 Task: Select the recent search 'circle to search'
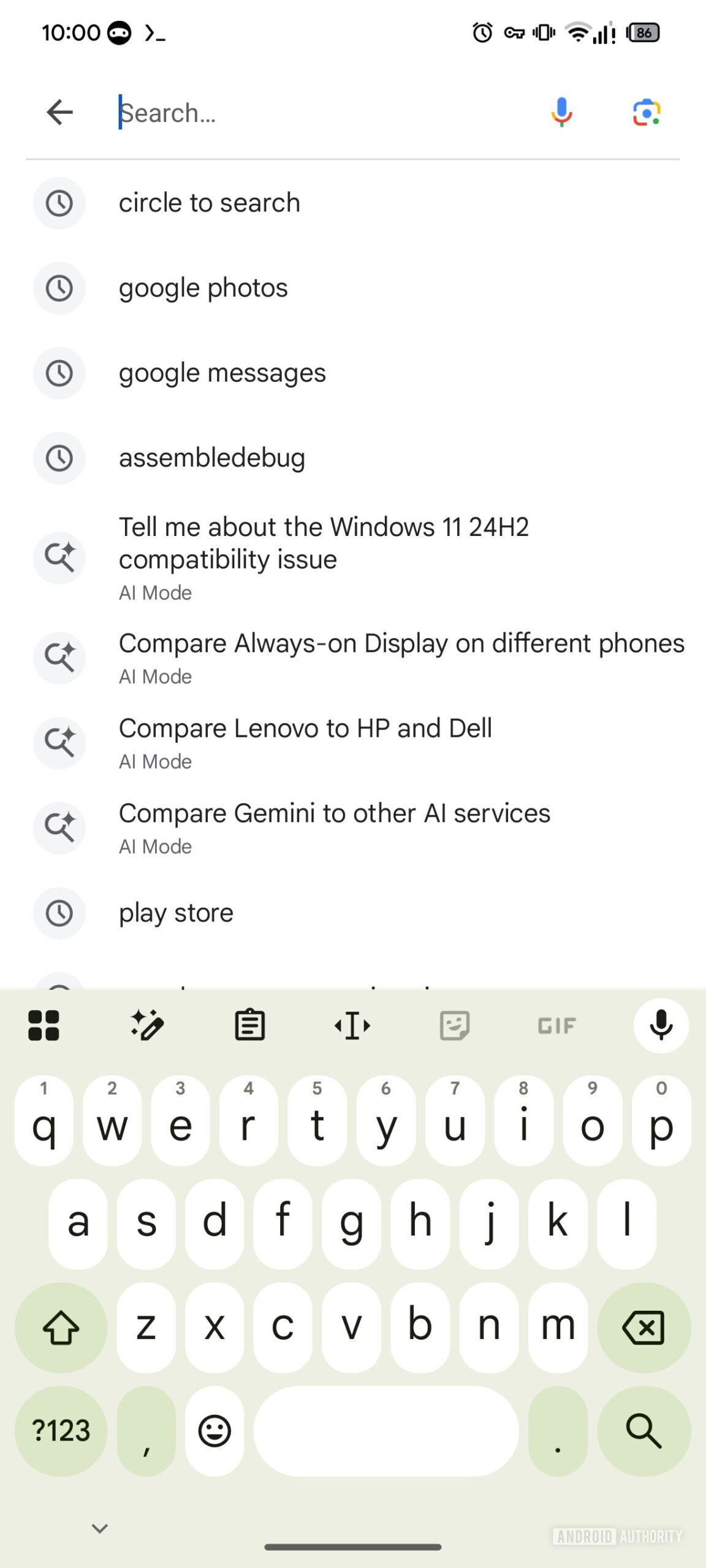[210, 203]
